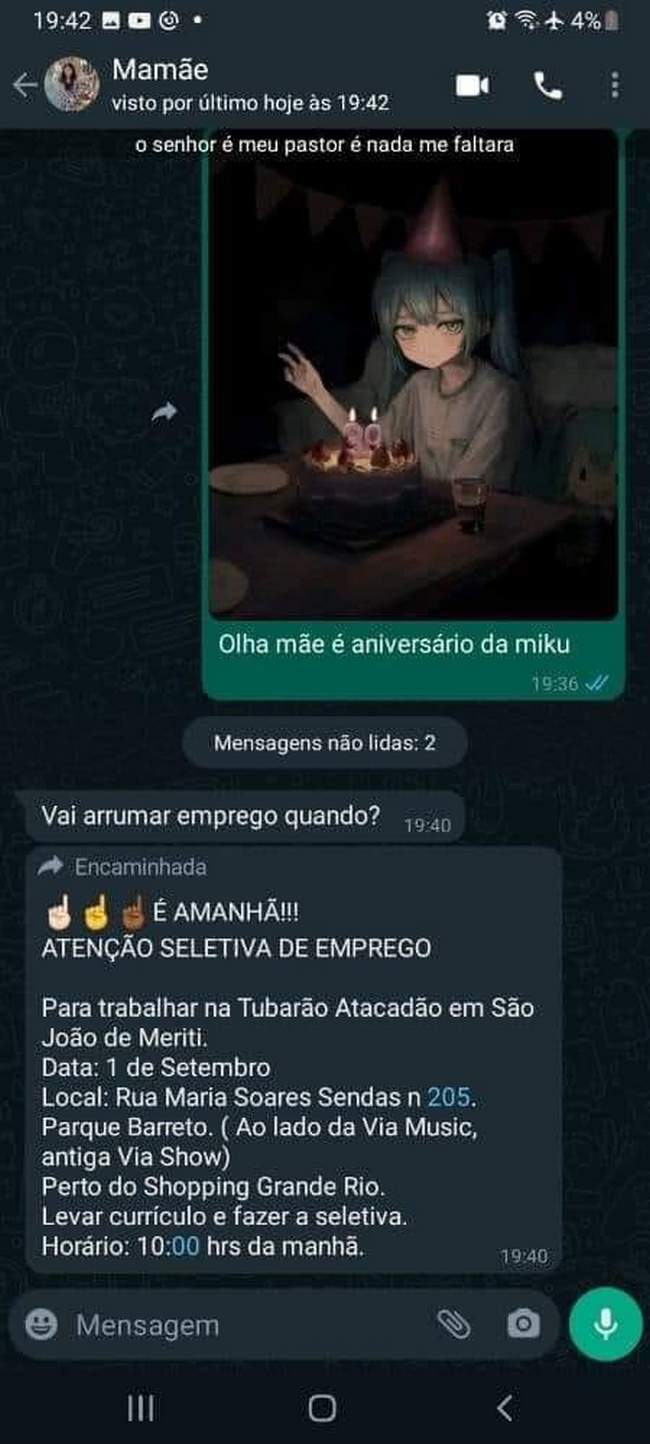Start a video call with Mamãe

coord(473,85)
